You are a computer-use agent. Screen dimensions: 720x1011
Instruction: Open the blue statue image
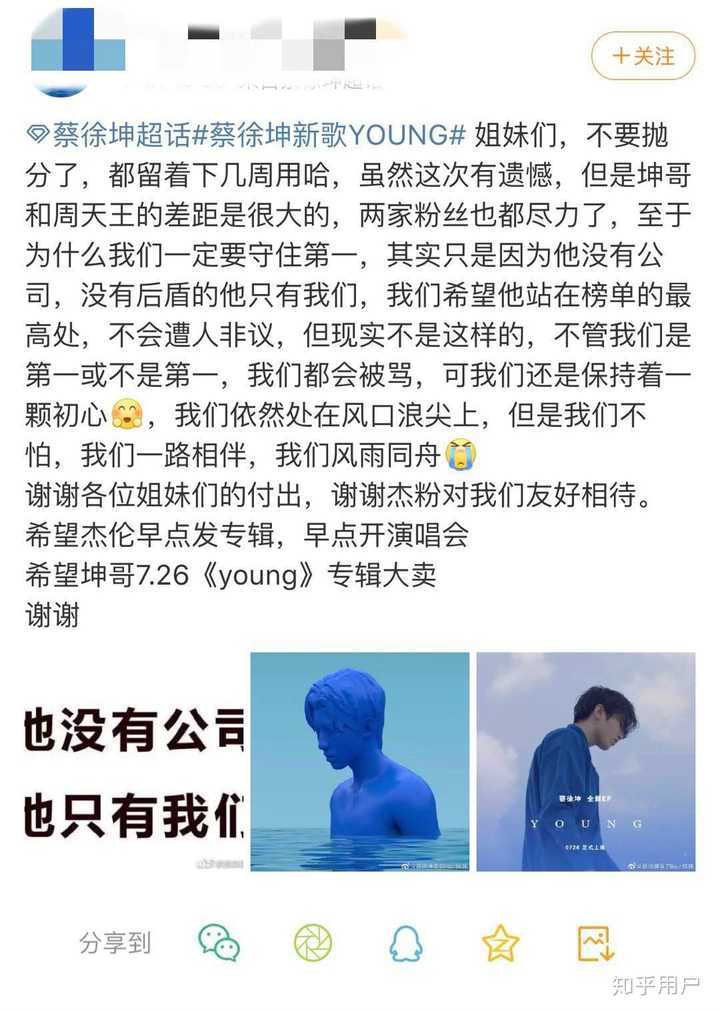pos(359,761)
